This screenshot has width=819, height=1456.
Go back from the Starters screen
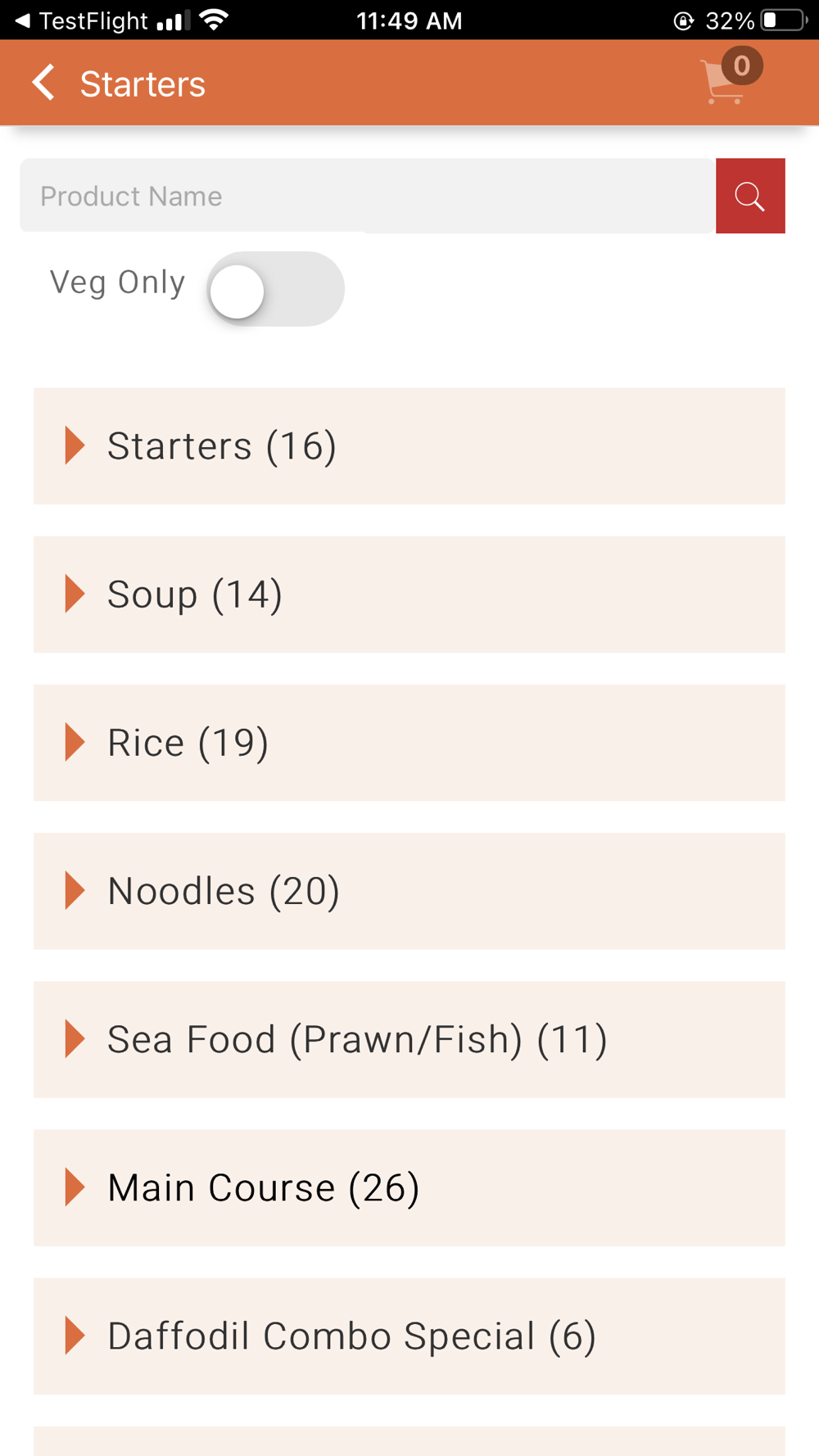pyautogui.click(x=43, y=83)
